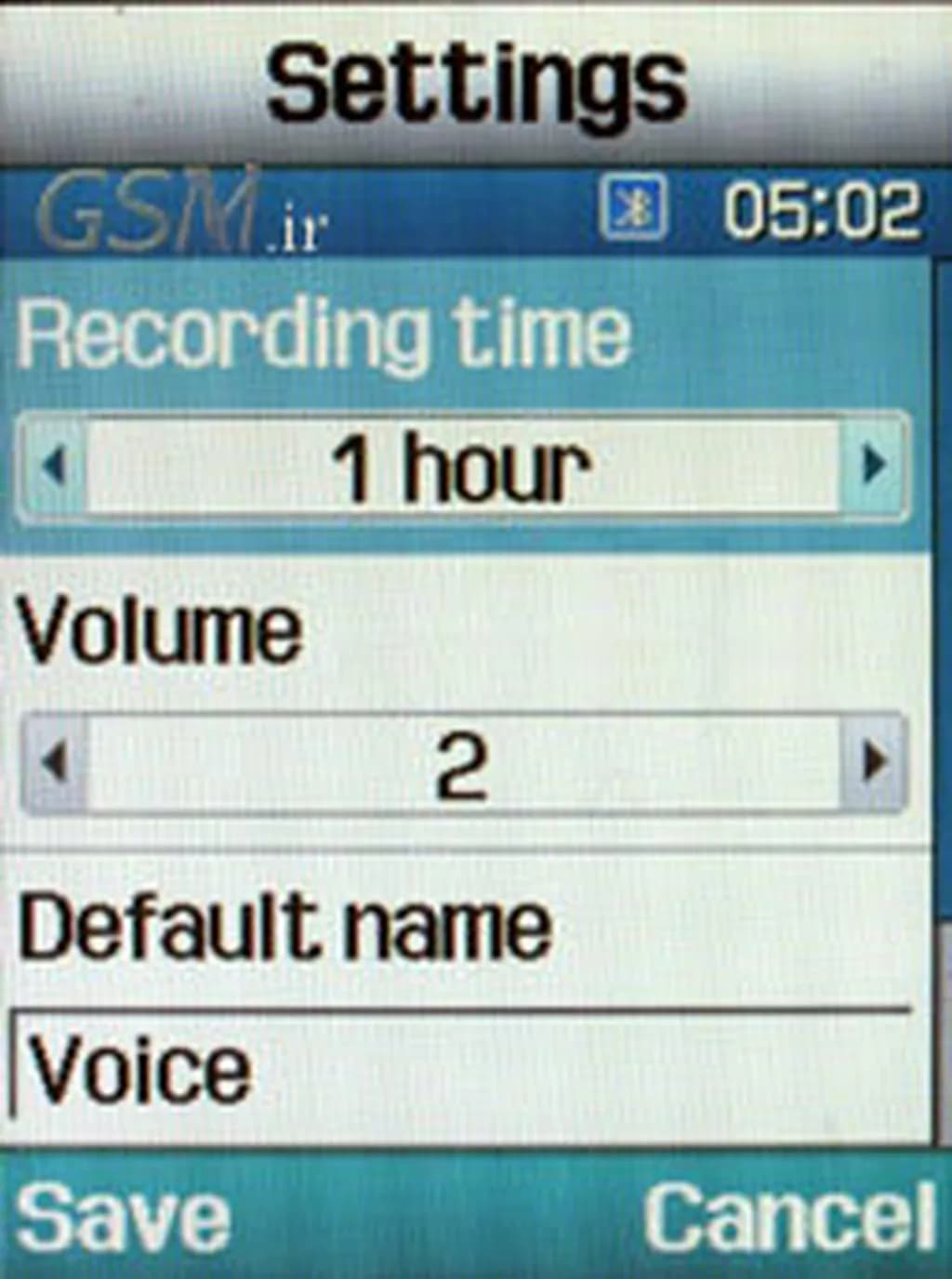Screen dimensions: 952x1279
Task: Increase recording time with right arrow
Action: click(873, 465)
